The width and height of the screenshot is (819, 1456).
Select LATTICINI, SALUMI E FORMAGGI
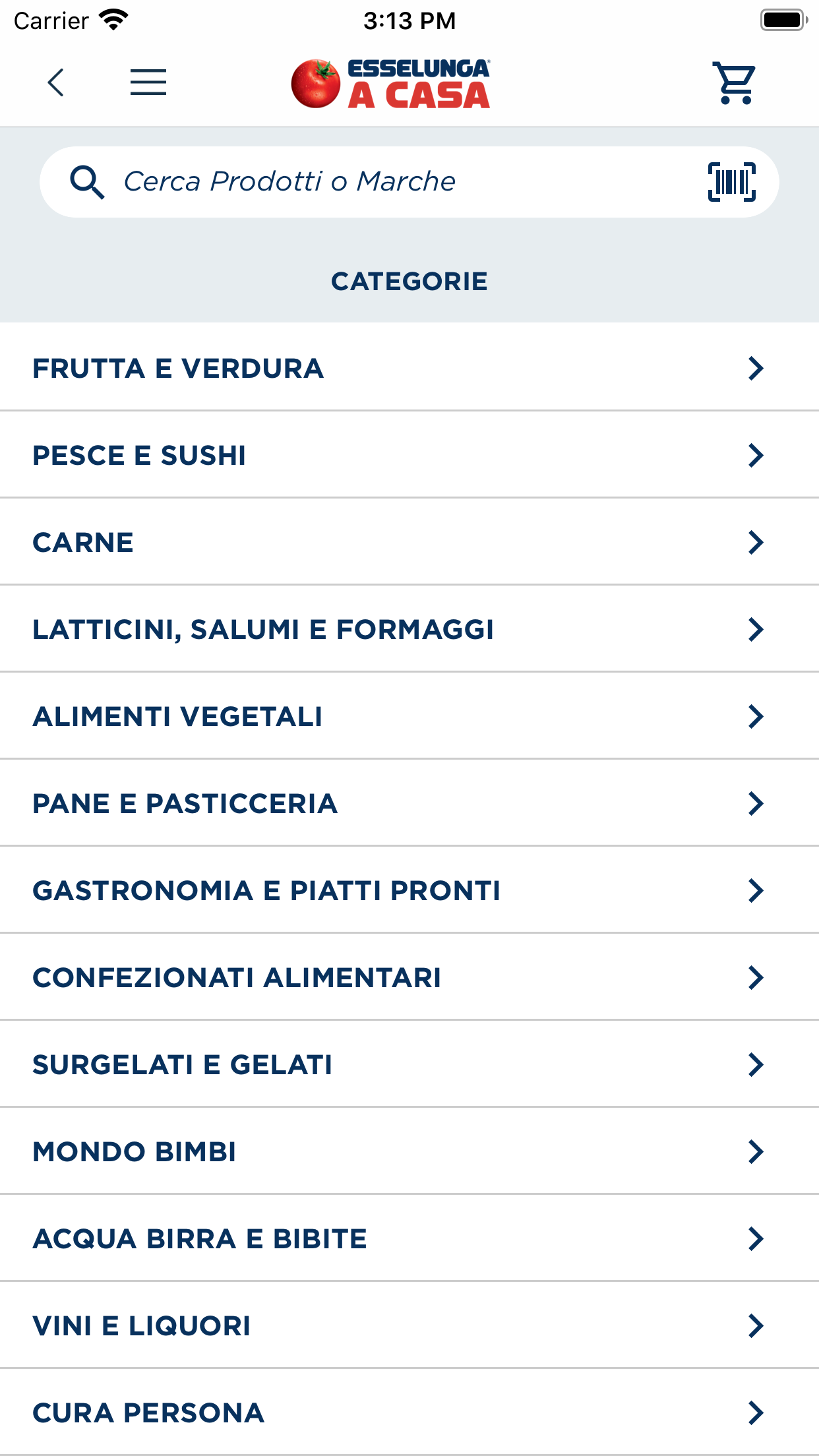pos(409,629)
